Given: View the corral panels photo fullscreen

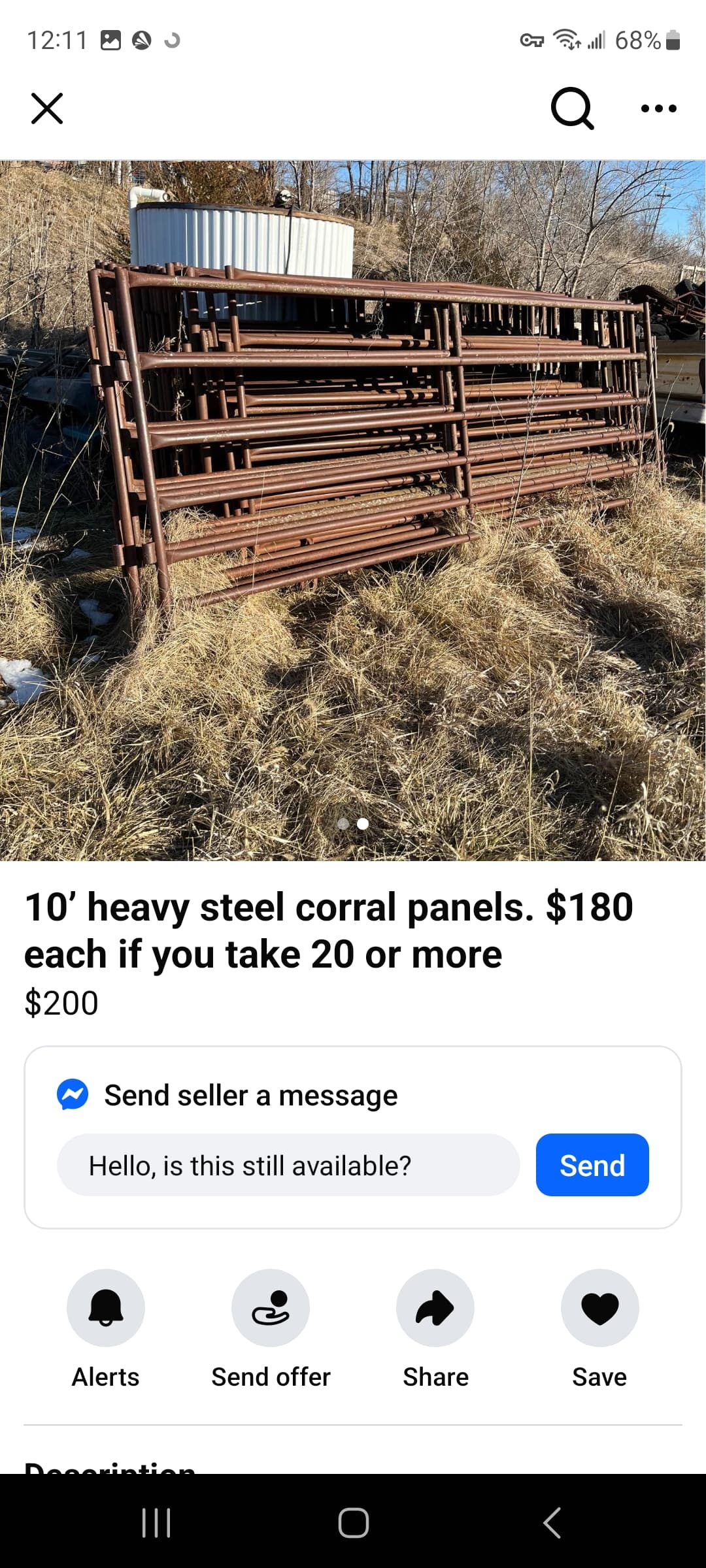Looking at the screenshot, I should [x=353, y=510].
